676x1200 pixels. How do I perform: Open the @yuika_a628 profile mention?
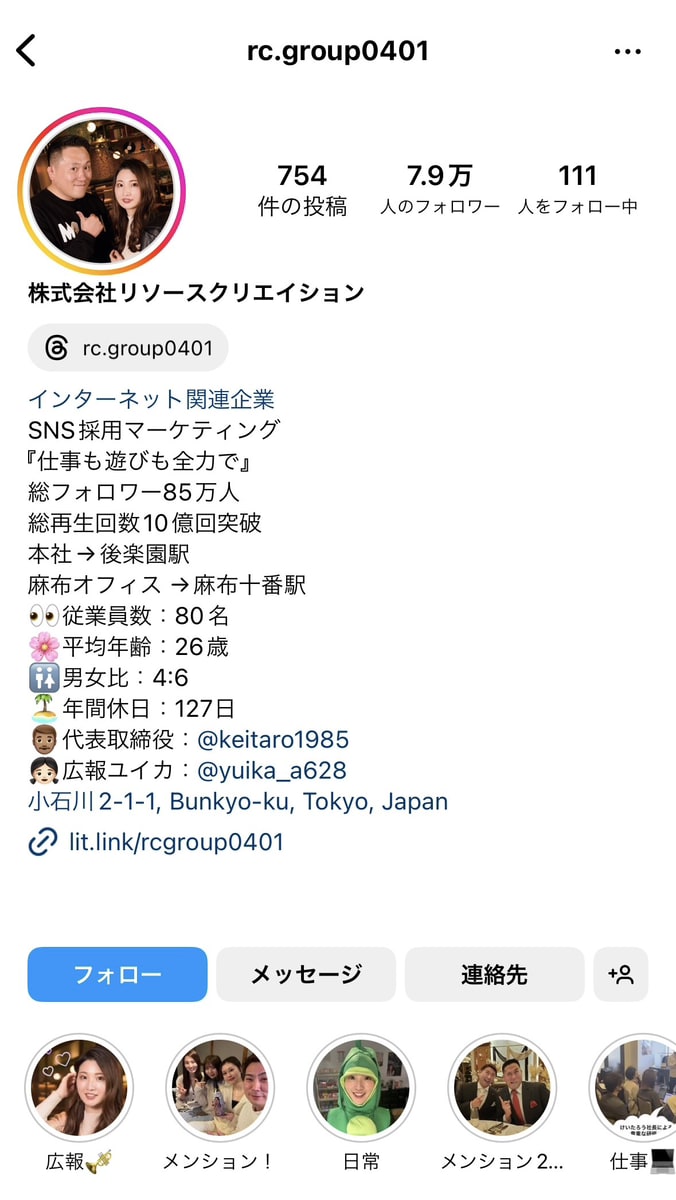pyautogui.click(x=271, y=771)
